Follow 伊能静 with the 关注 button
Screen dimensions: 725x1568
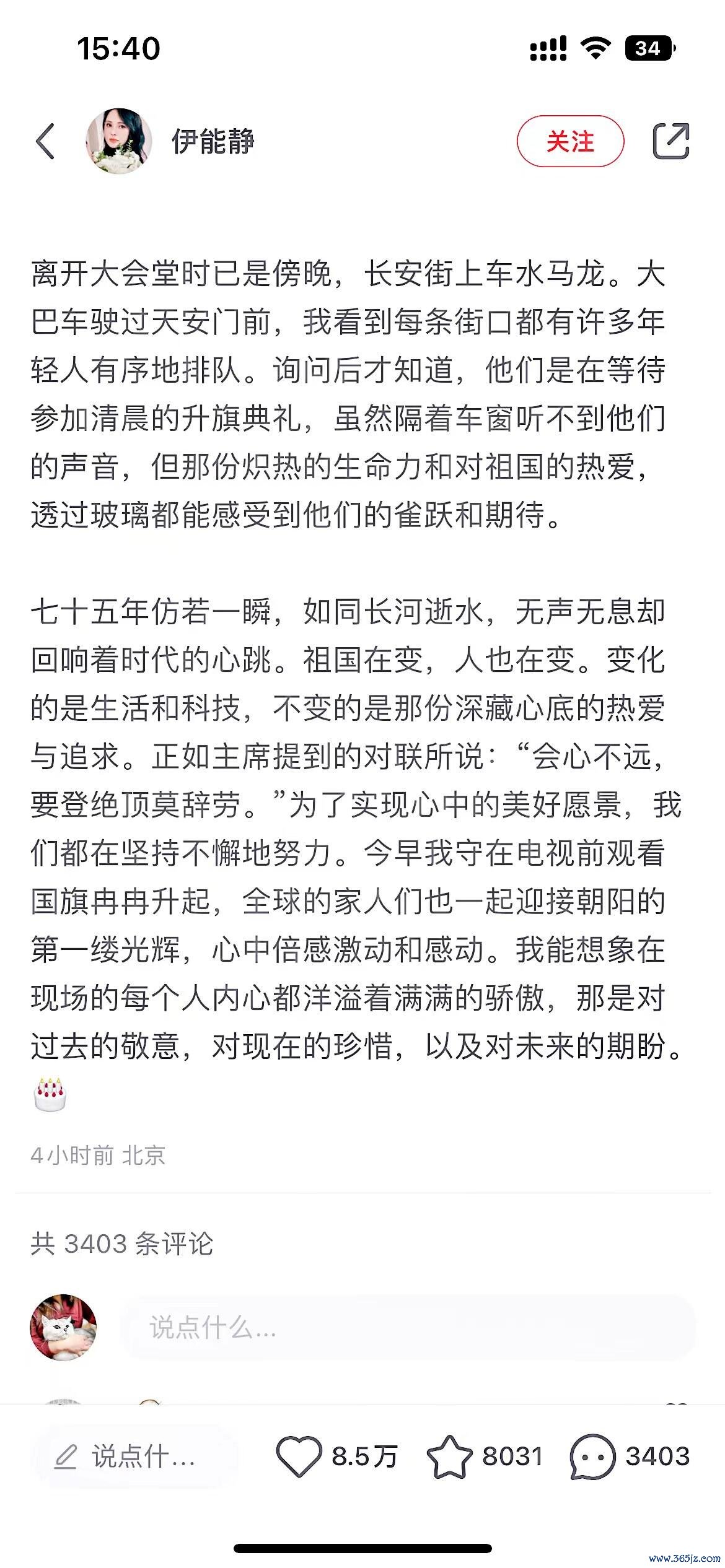click(x=570, y=141)
